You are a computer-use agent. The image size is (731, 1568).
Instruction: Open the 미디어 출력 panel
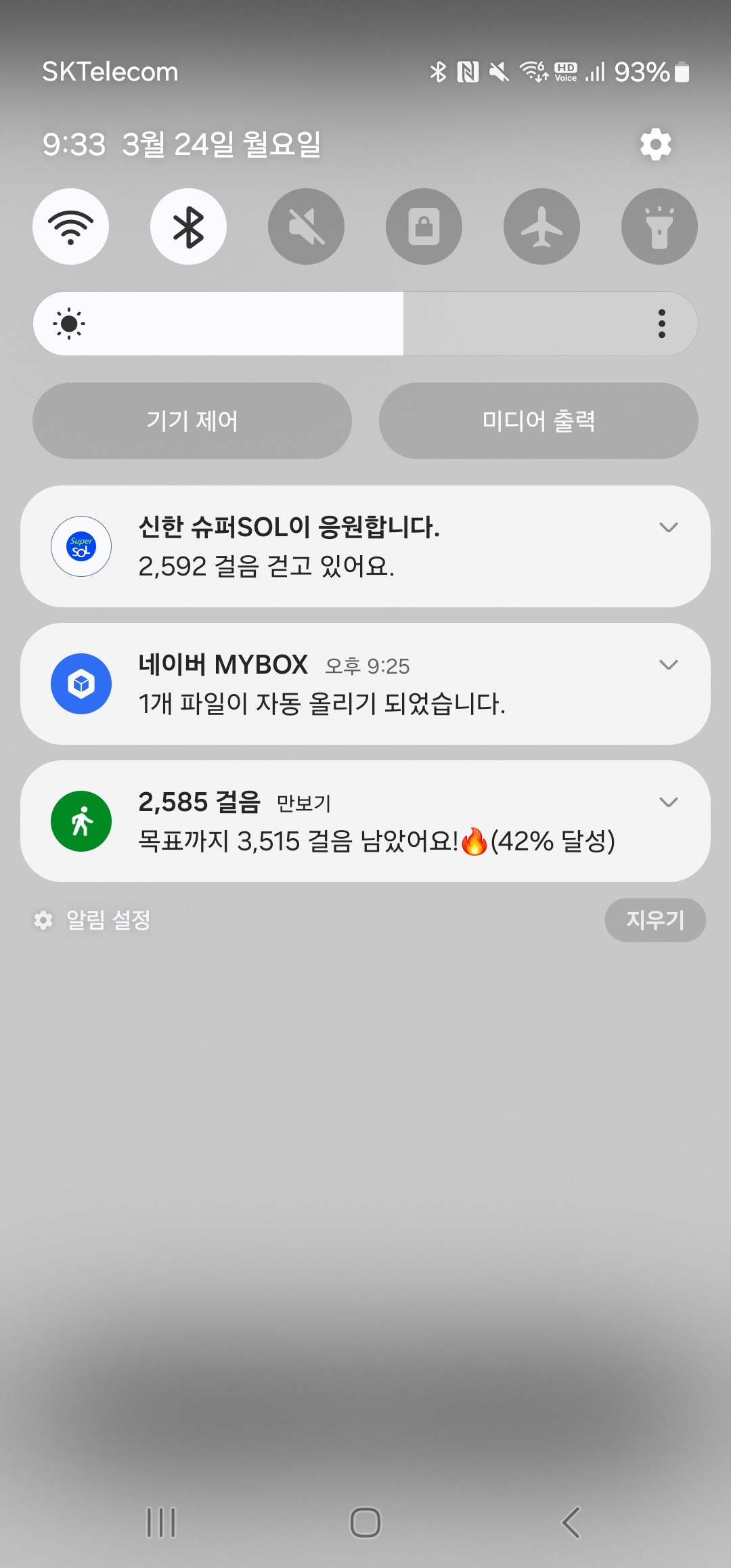[x=538, y=420]
